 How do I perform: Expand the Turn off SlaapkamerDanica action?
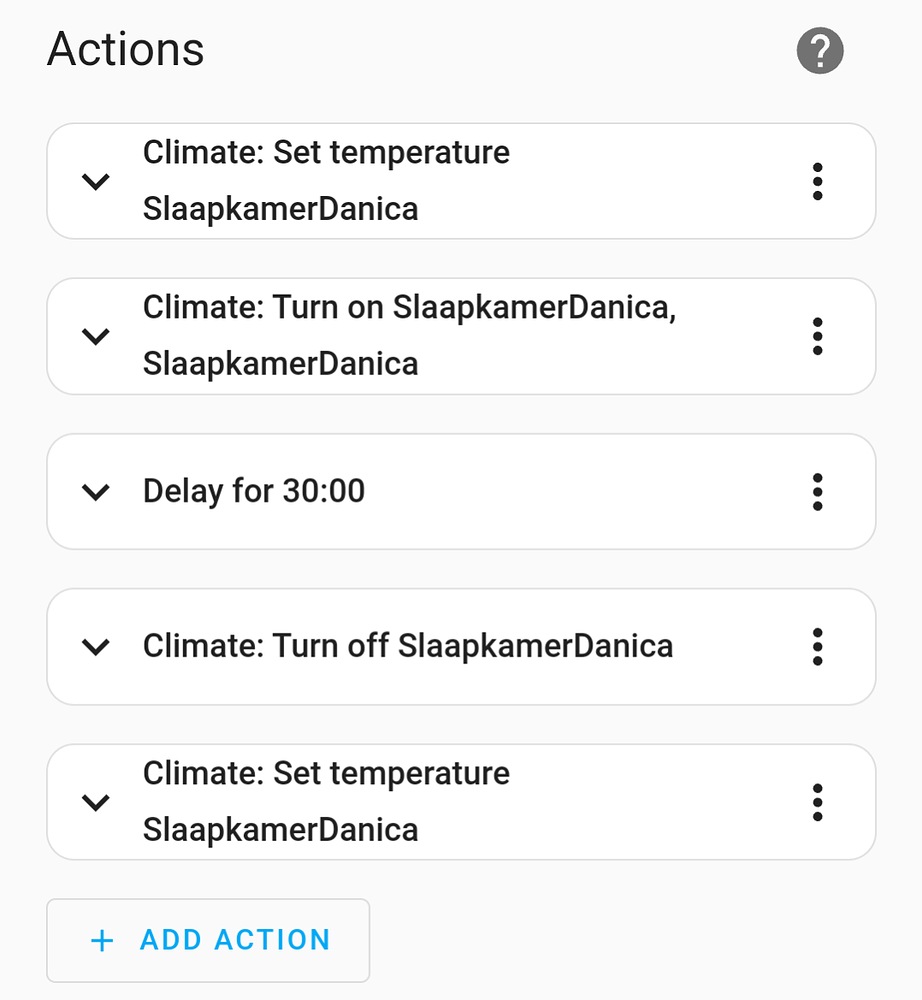[96, 647]
